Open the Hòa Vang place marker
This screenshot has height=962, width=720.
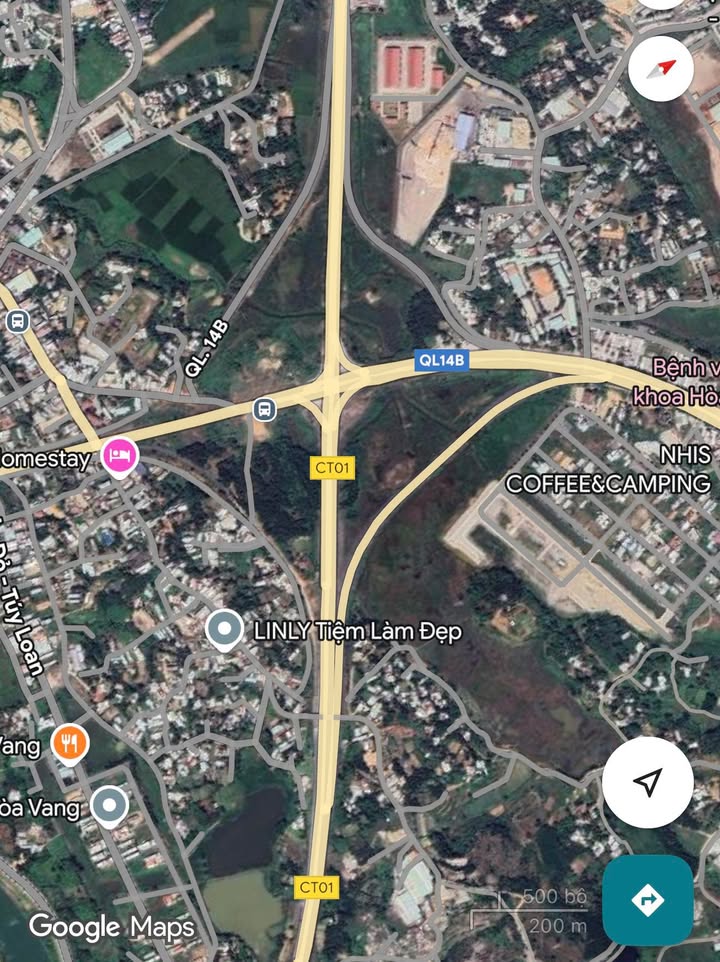click(108, 805)
